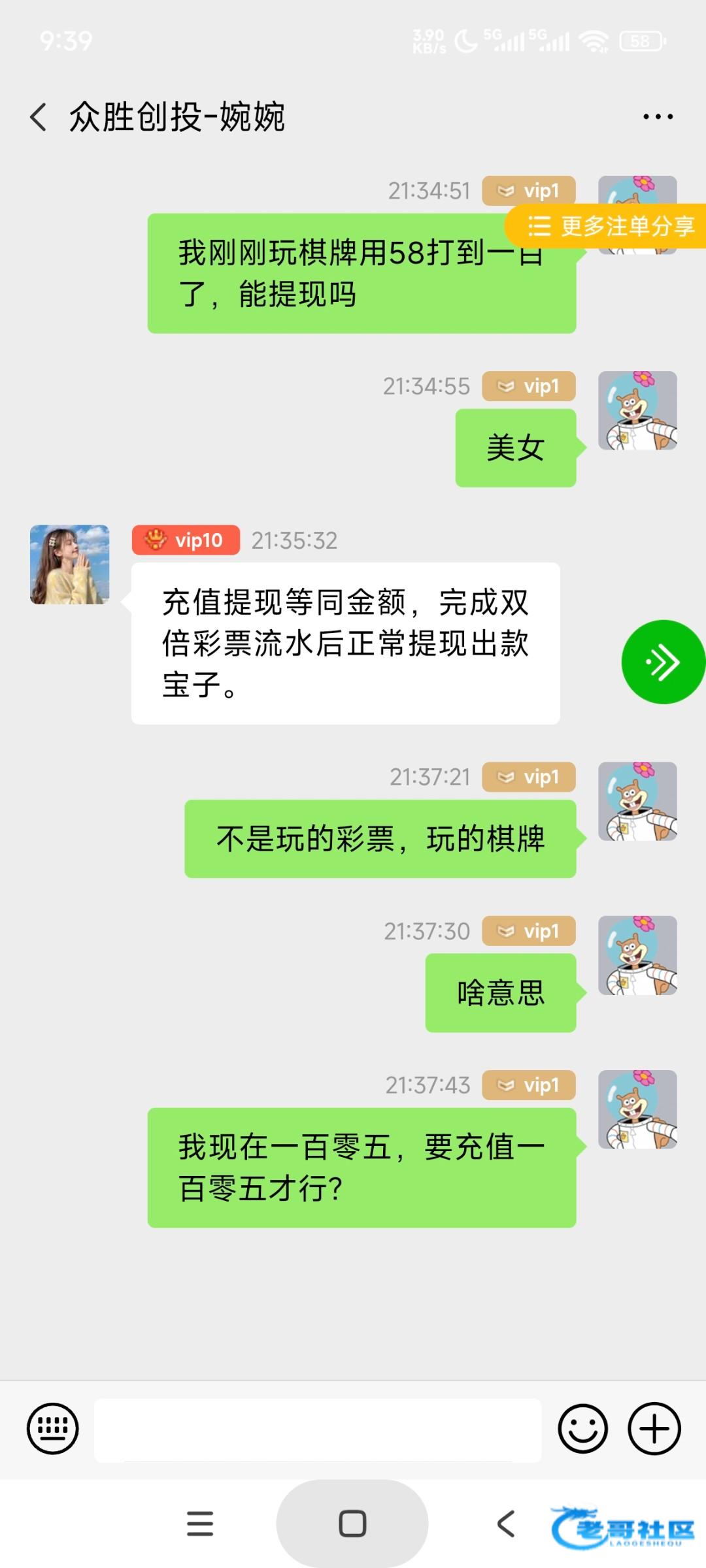Tap the message input field
Image resolution: width=706 pixels, height=1568 pixels.
[318, 1430]
